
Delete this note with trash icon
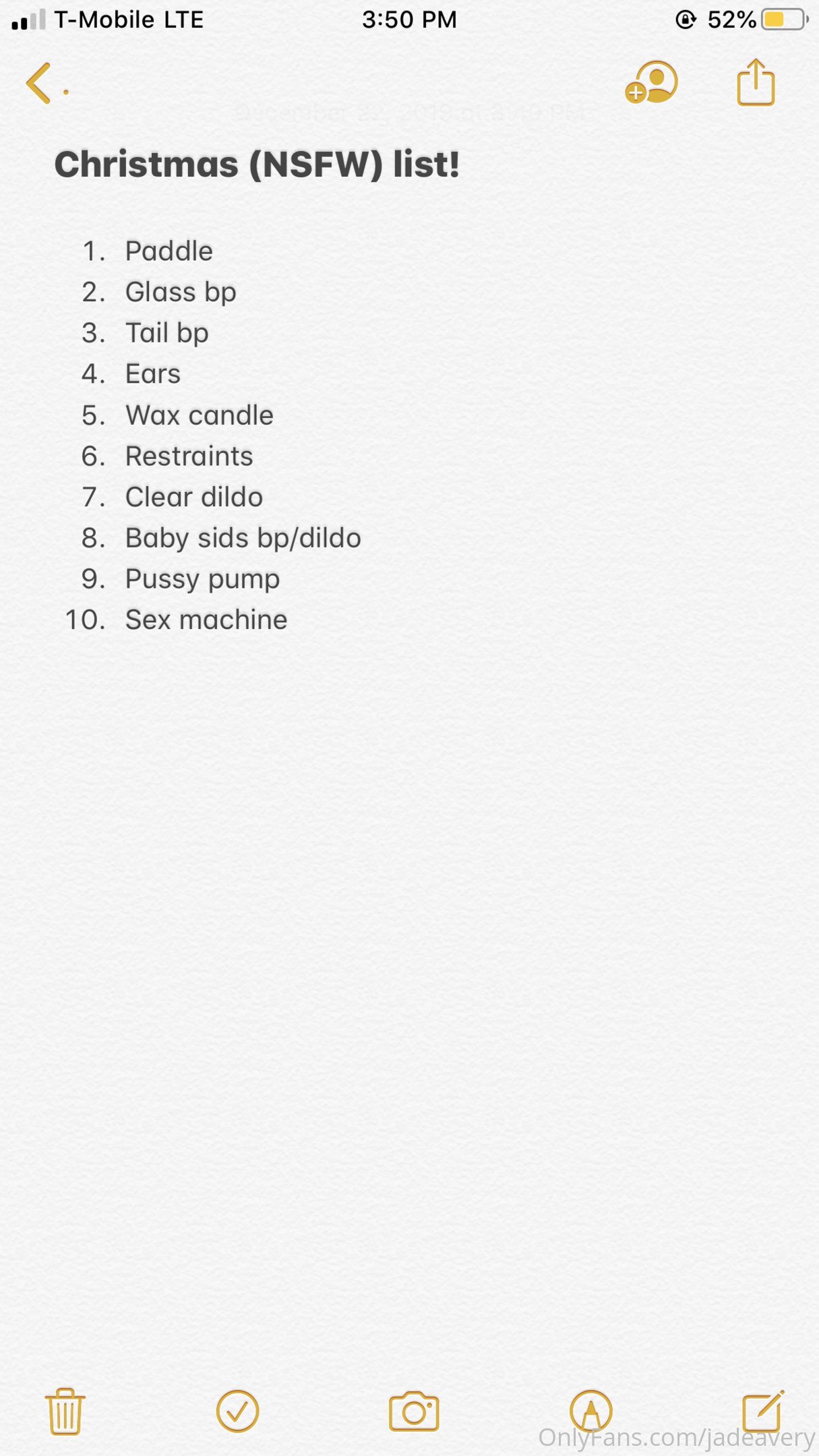tap(65, 1411)
